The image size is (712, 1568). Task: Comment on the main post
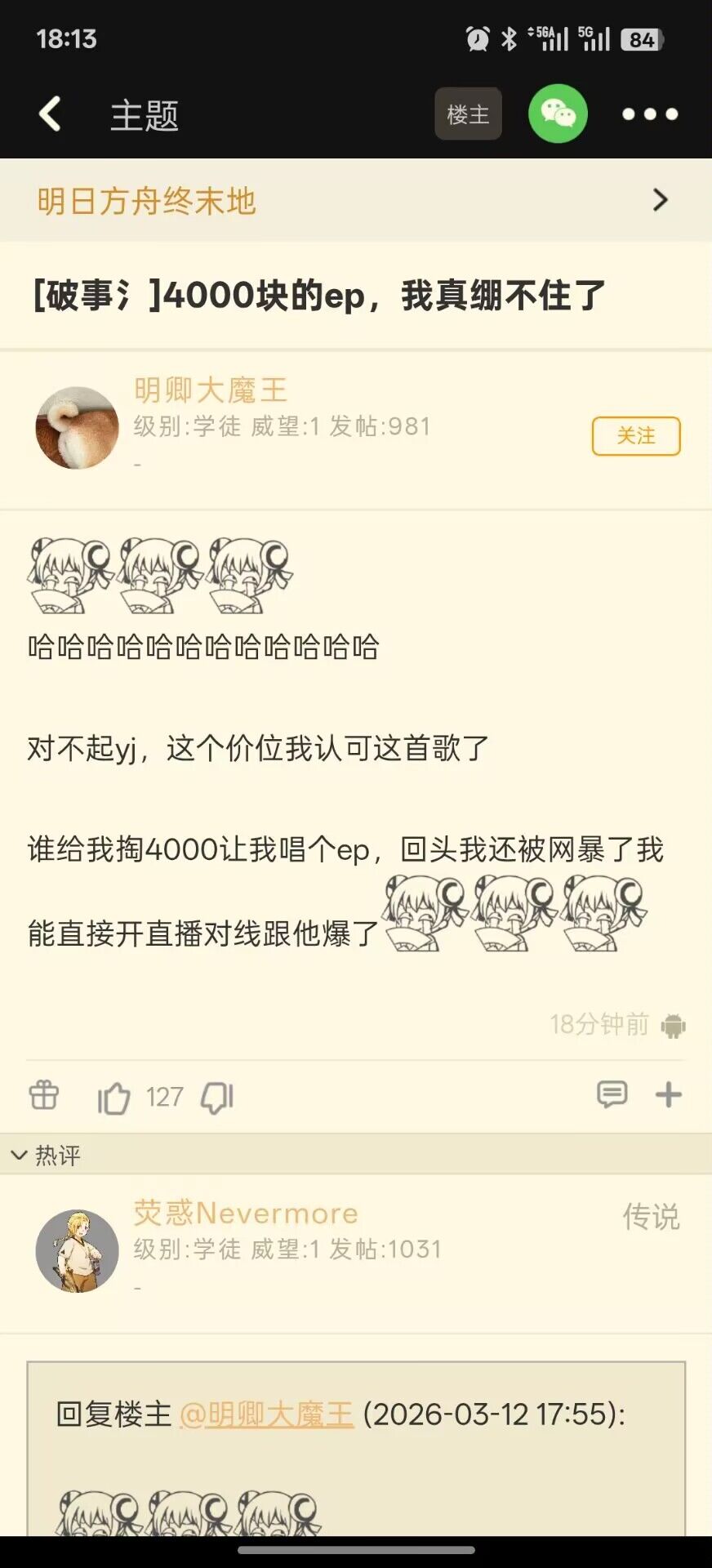click(x=612, y=1094)
